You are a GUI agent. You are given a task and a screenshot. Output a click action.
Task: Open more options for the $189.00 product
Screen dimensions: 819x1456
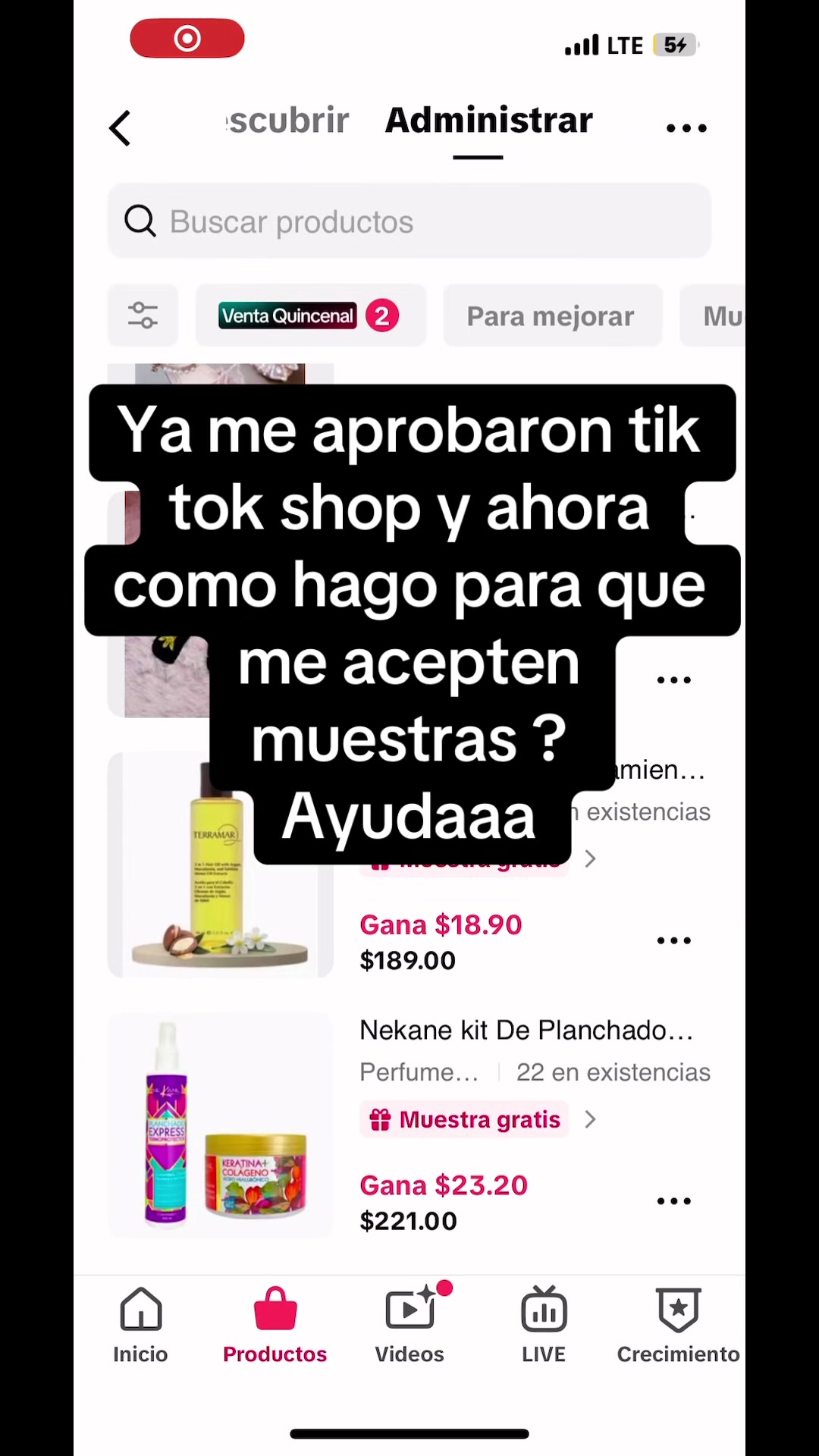pos(673,941)
